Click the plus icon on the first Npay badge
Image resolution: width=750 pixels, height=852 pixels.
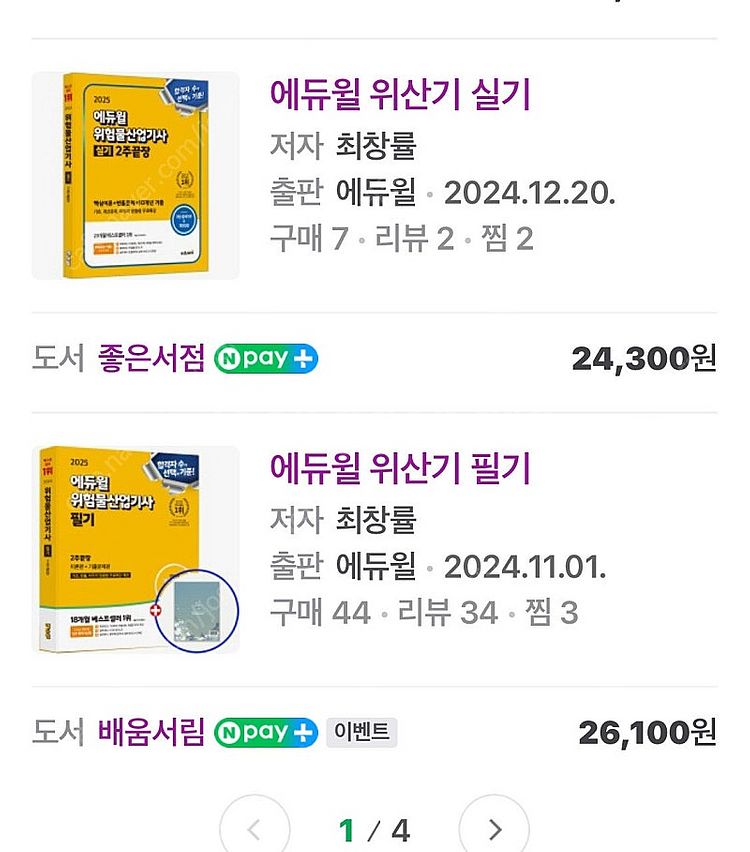[301, 359]
